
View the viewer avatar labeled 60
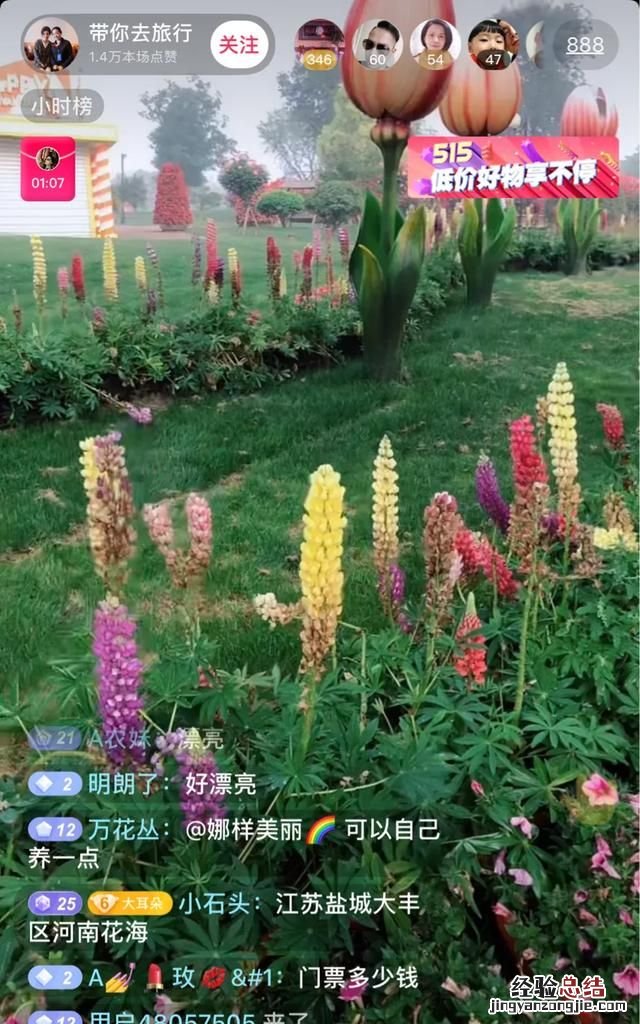click(377, 43)
